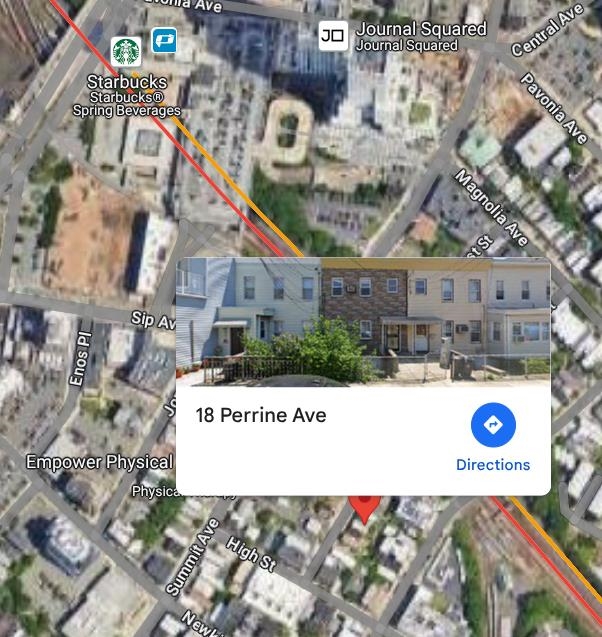Tap the red location pin
Image resolution: width=602 pixels, height=637 pixels.
tap(365, 507)
